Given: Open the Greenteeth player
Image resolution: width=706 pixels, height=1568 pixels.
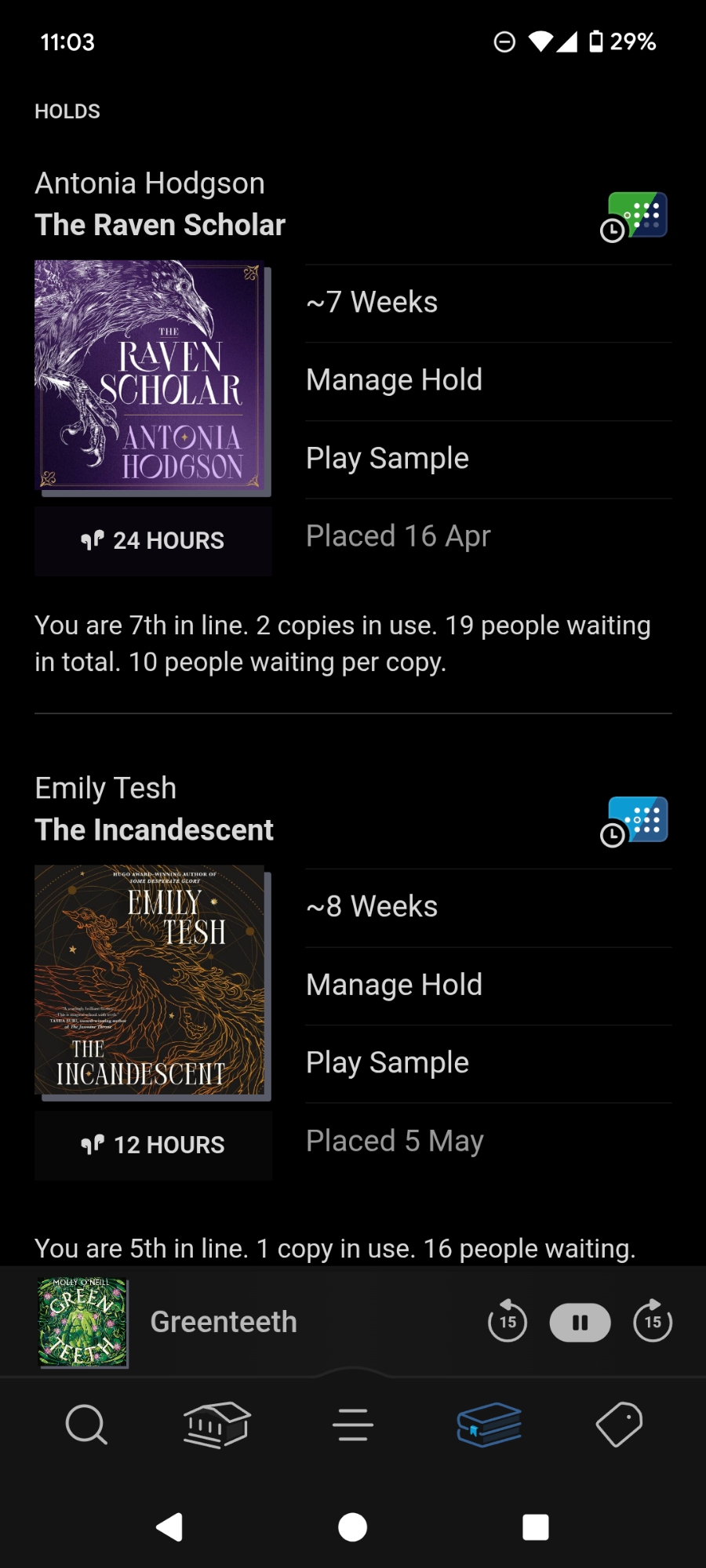Looking at the screenshot, I should pos(224,1323).
